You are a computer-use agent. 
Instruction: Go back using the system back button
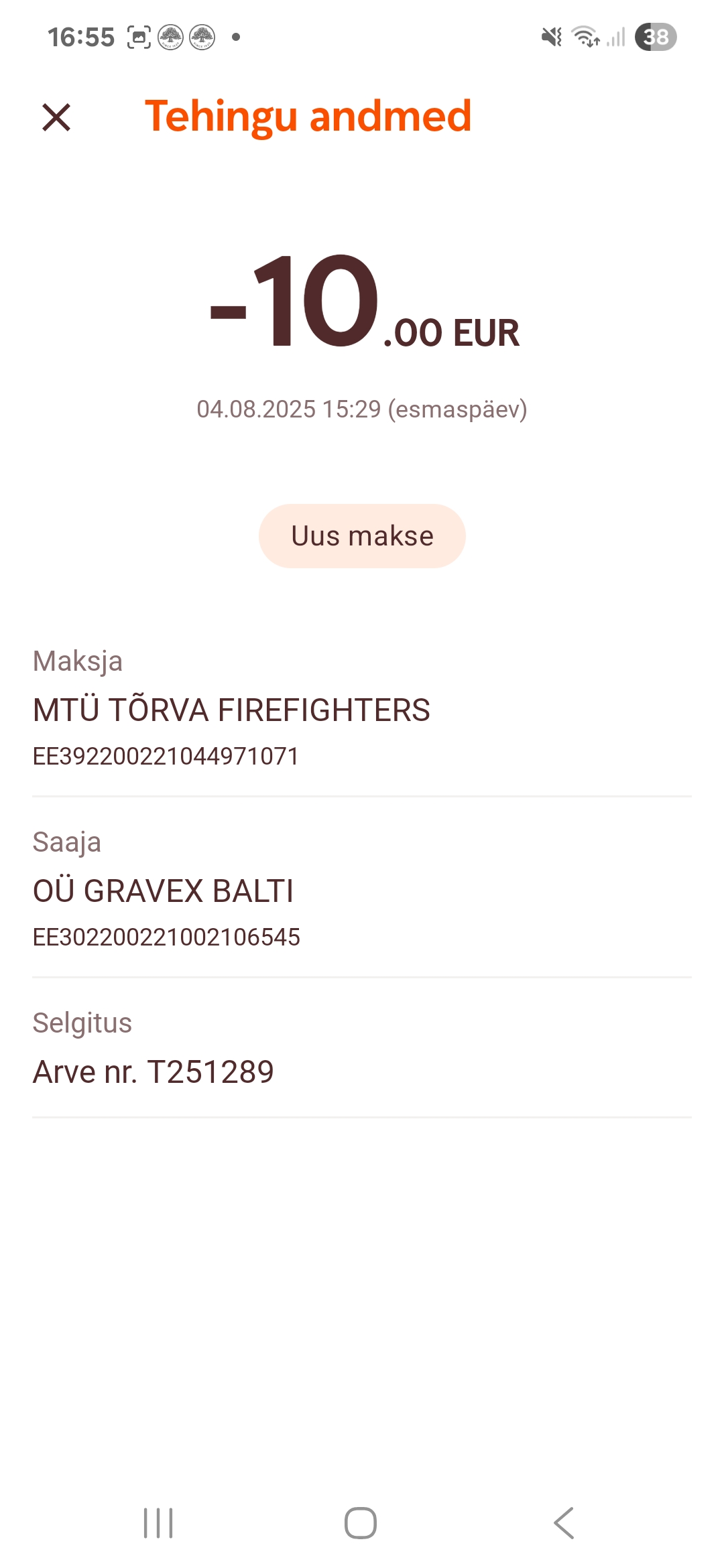click(x=564, y=1523)
